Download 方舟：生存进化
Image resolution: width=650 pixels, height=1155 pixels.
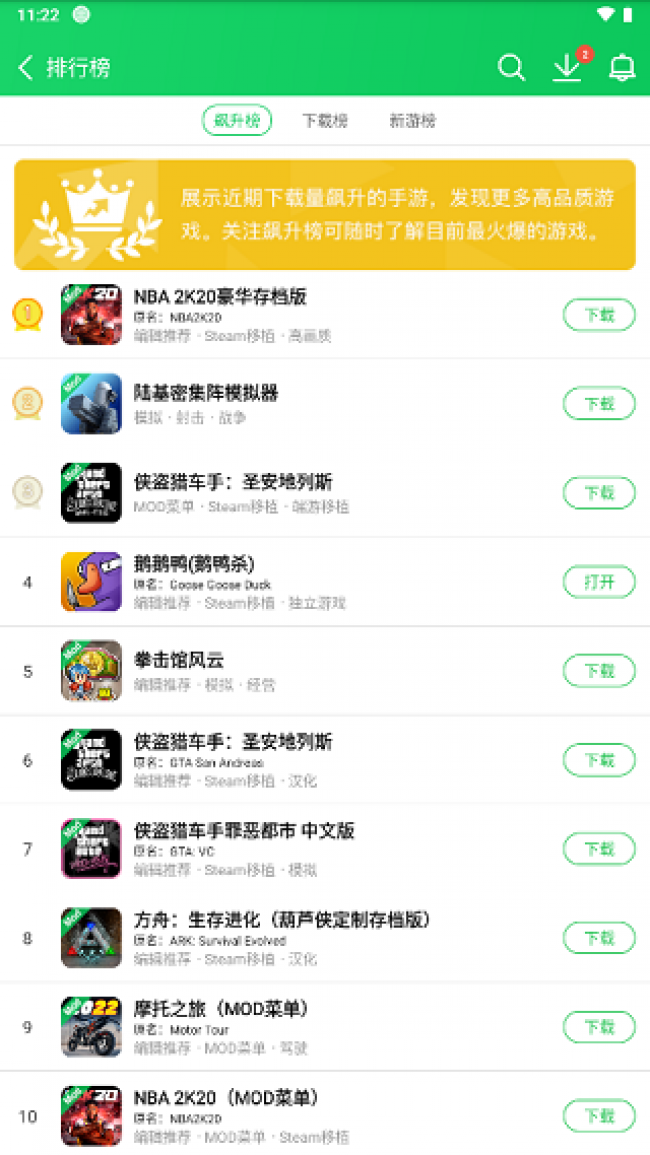(599, 938)
